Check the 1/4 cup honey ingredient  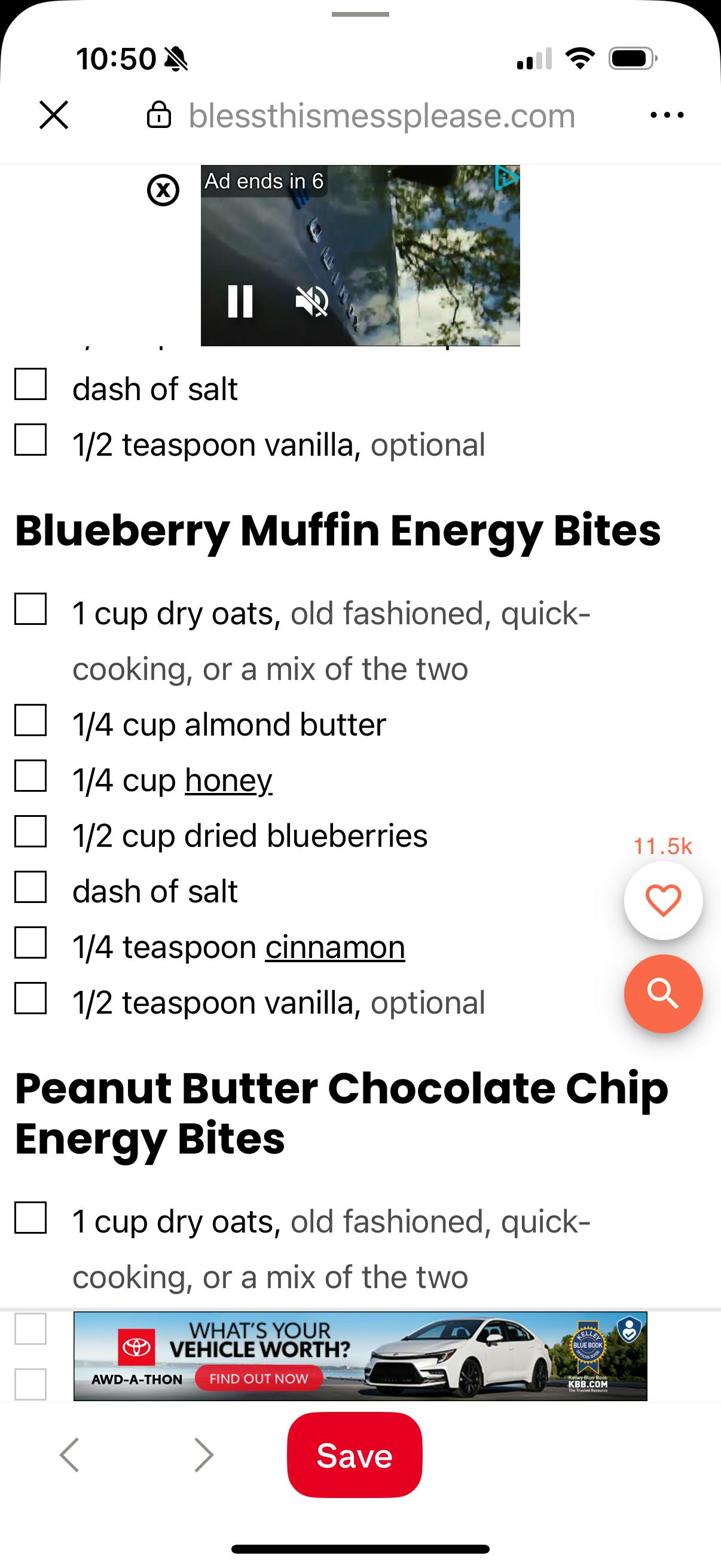point(30,776)
